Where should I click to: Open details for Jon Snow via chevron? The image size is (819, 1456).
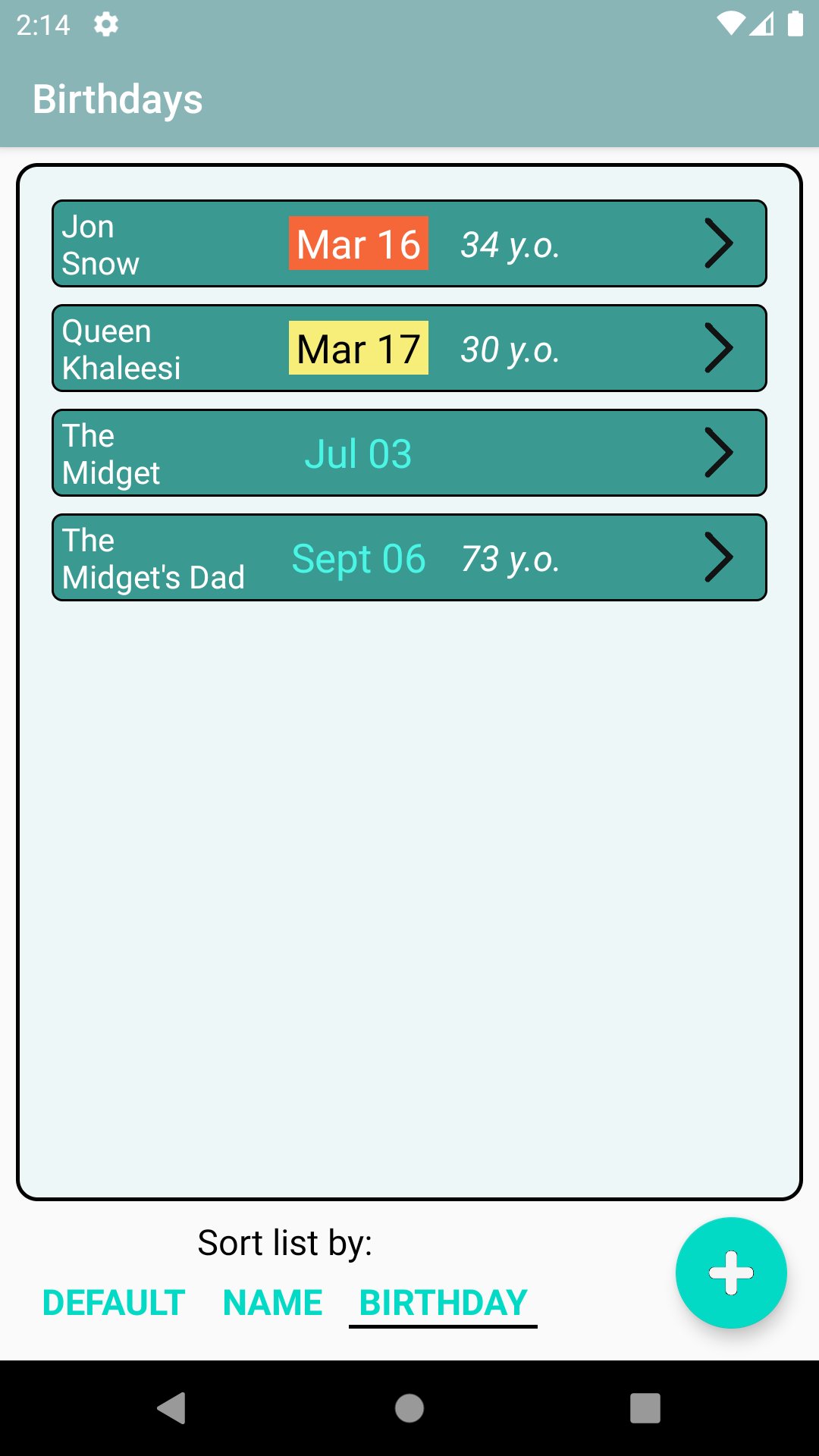coord(720,243)
